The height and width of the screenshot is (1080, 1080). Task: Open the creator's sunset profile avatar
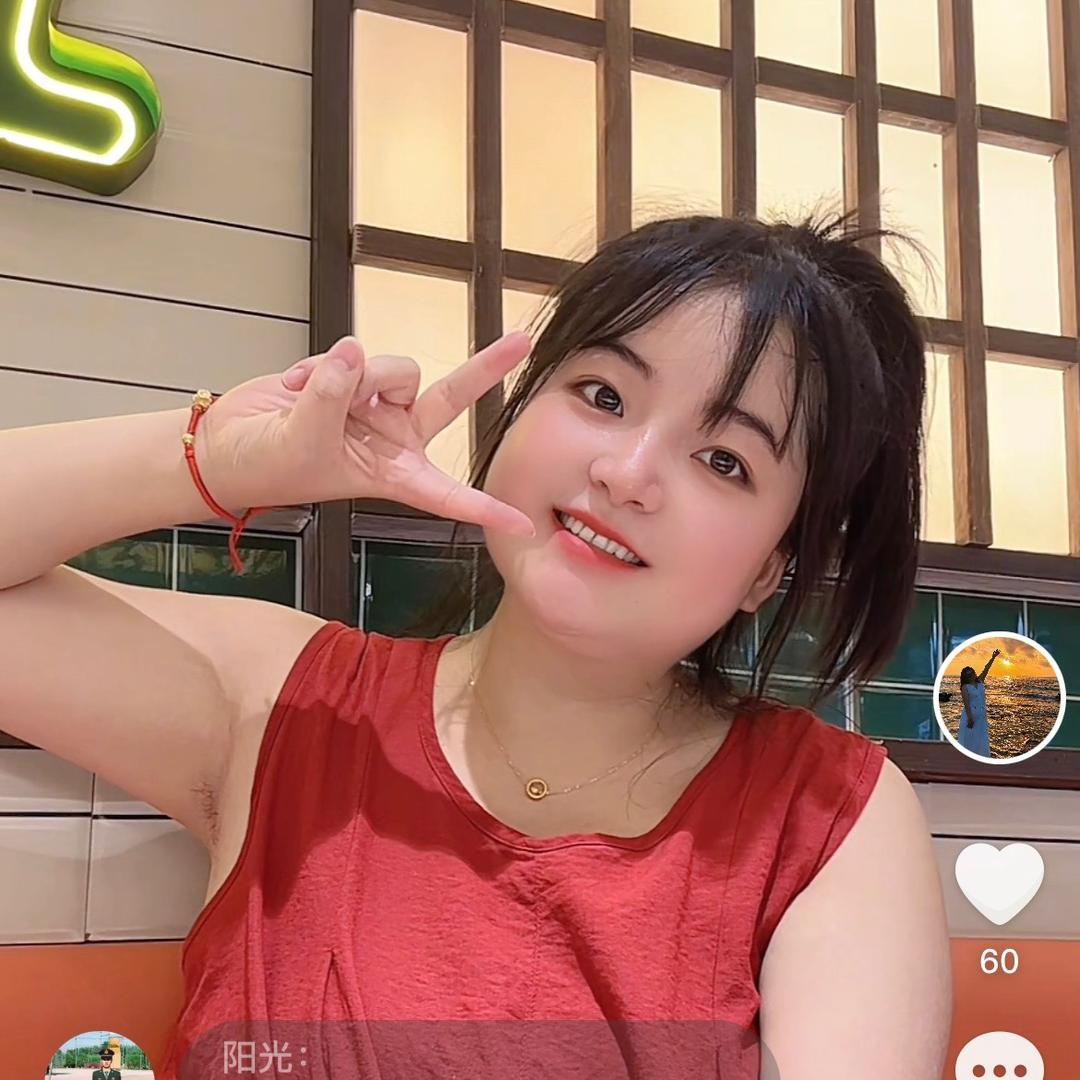(998, 698)
